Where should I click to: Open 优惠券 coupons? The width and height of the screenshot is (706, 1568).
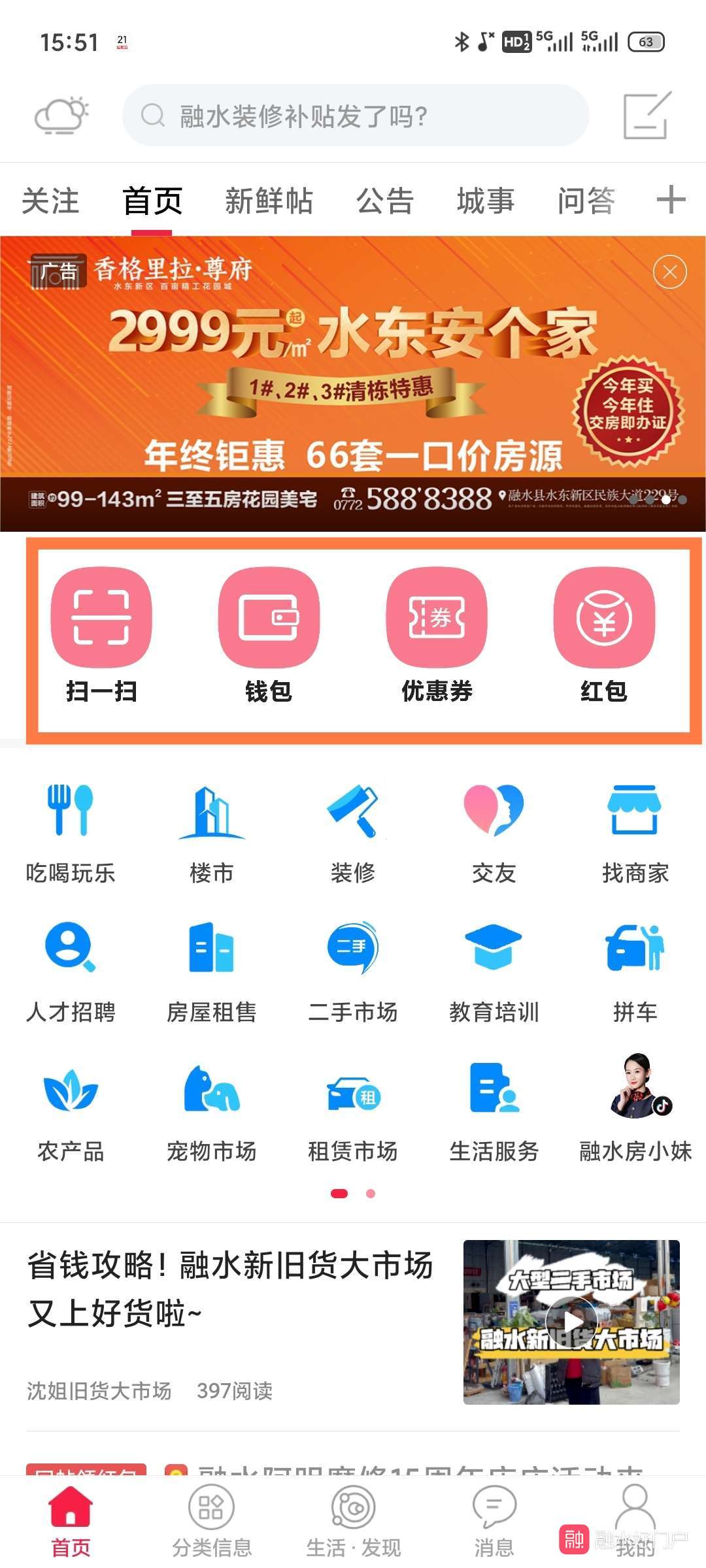pyautogui.click(x=437, y=635)
